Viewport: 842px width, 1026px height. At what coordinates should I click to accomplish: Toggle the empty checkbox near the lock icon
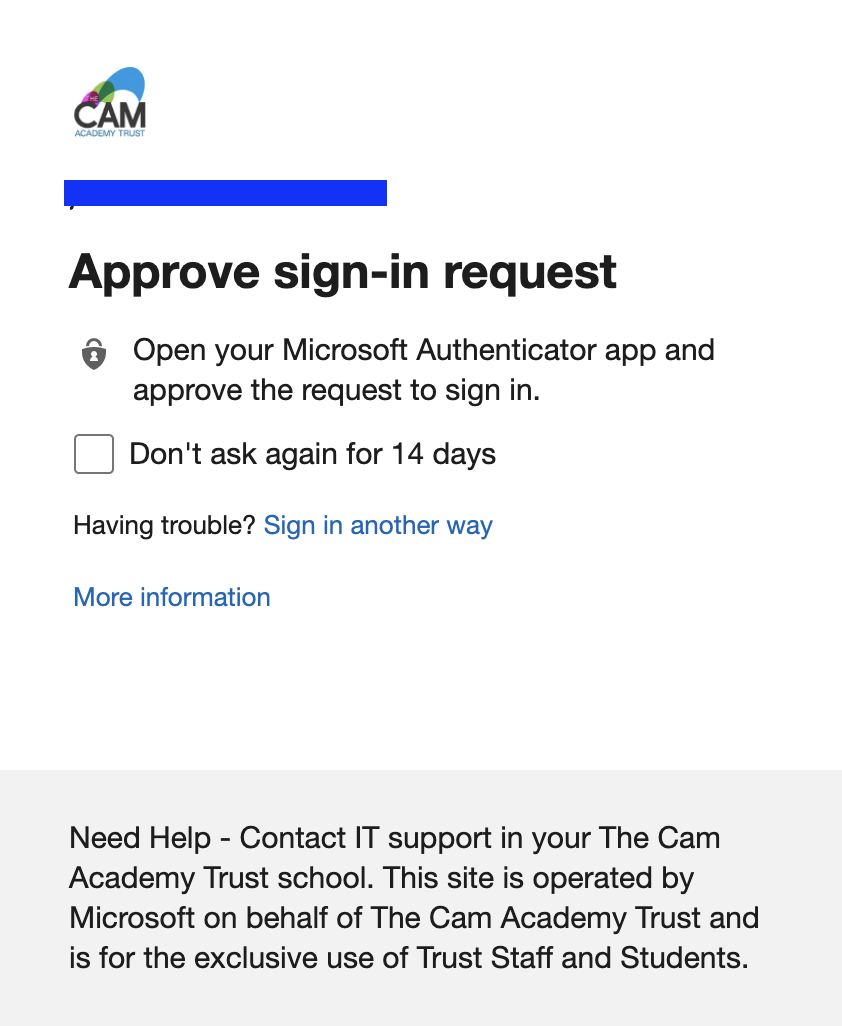coord(93,454)
